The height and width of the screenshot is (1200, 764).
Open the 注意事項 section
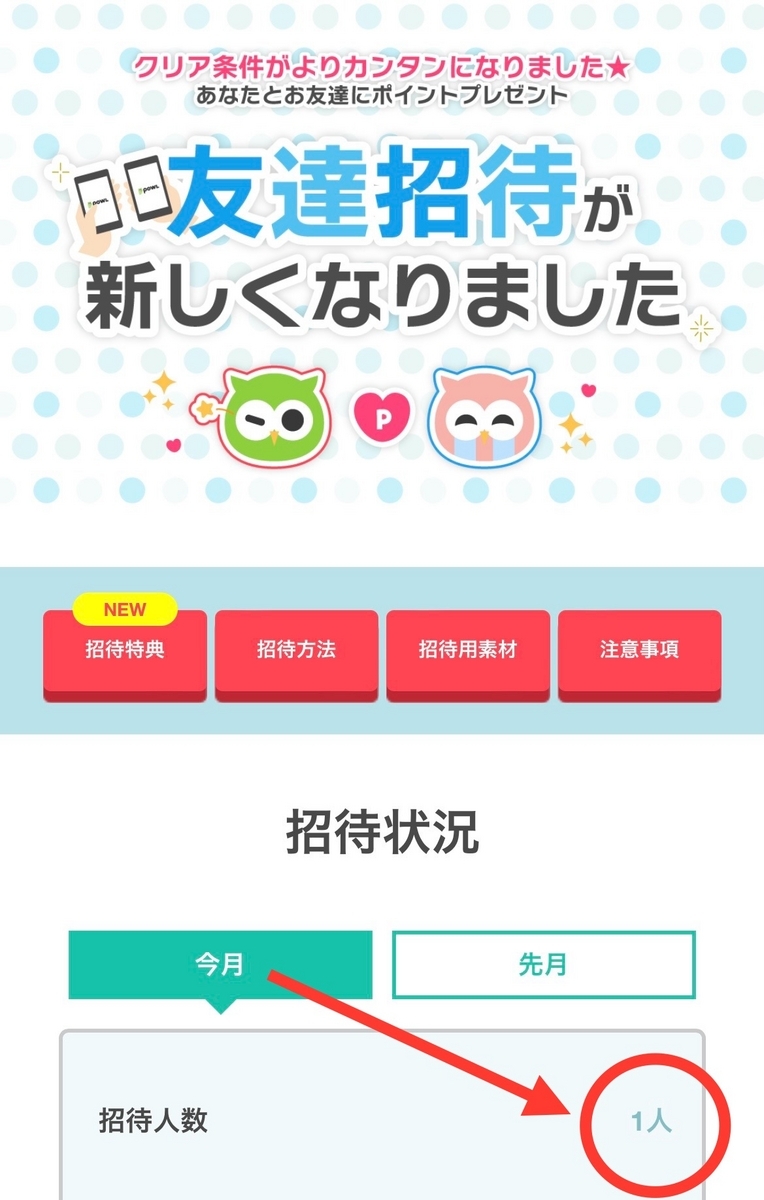[x=639, y=650]
